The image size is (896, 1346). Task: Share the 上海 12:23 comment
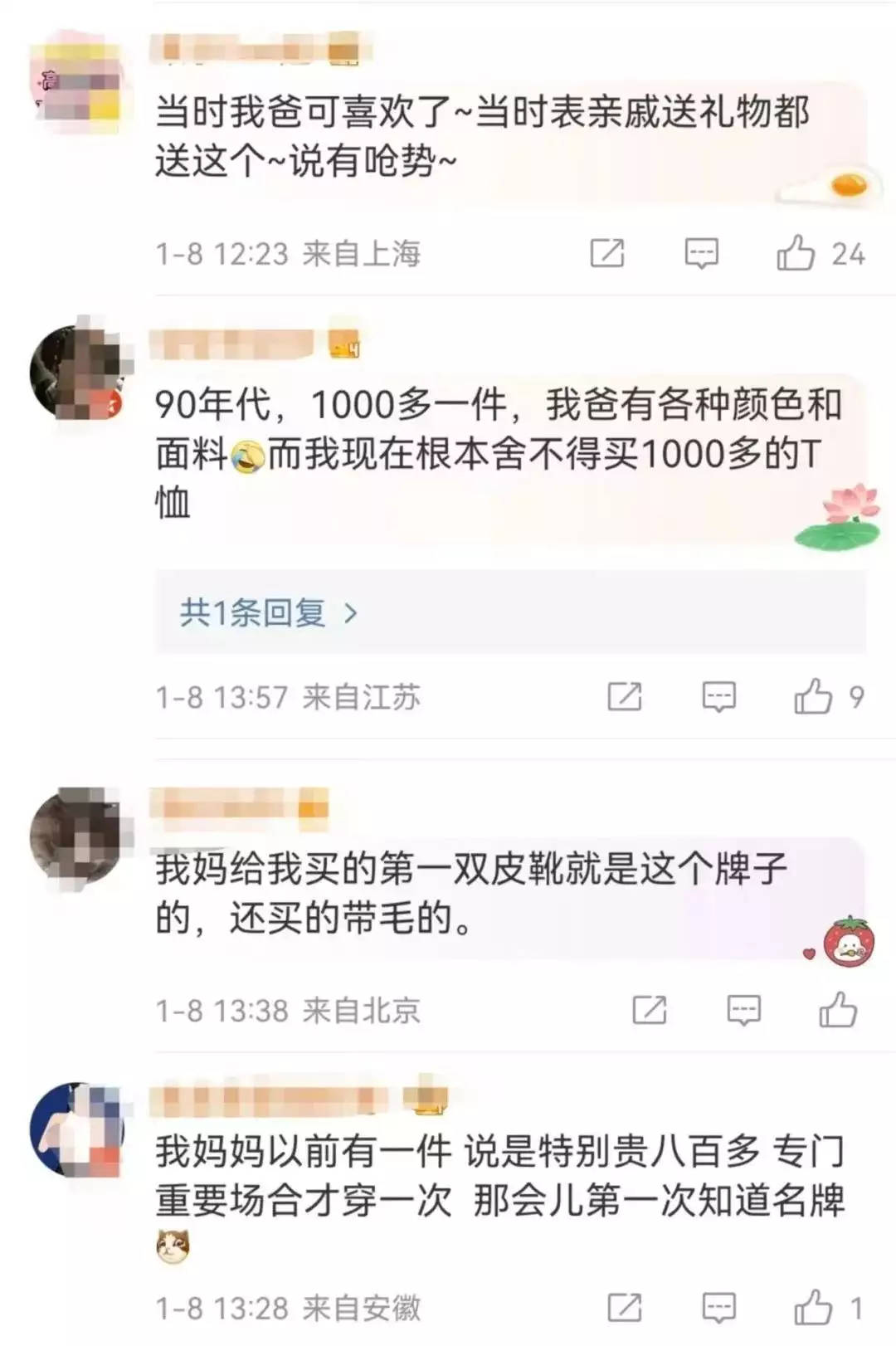click(607, 253)
